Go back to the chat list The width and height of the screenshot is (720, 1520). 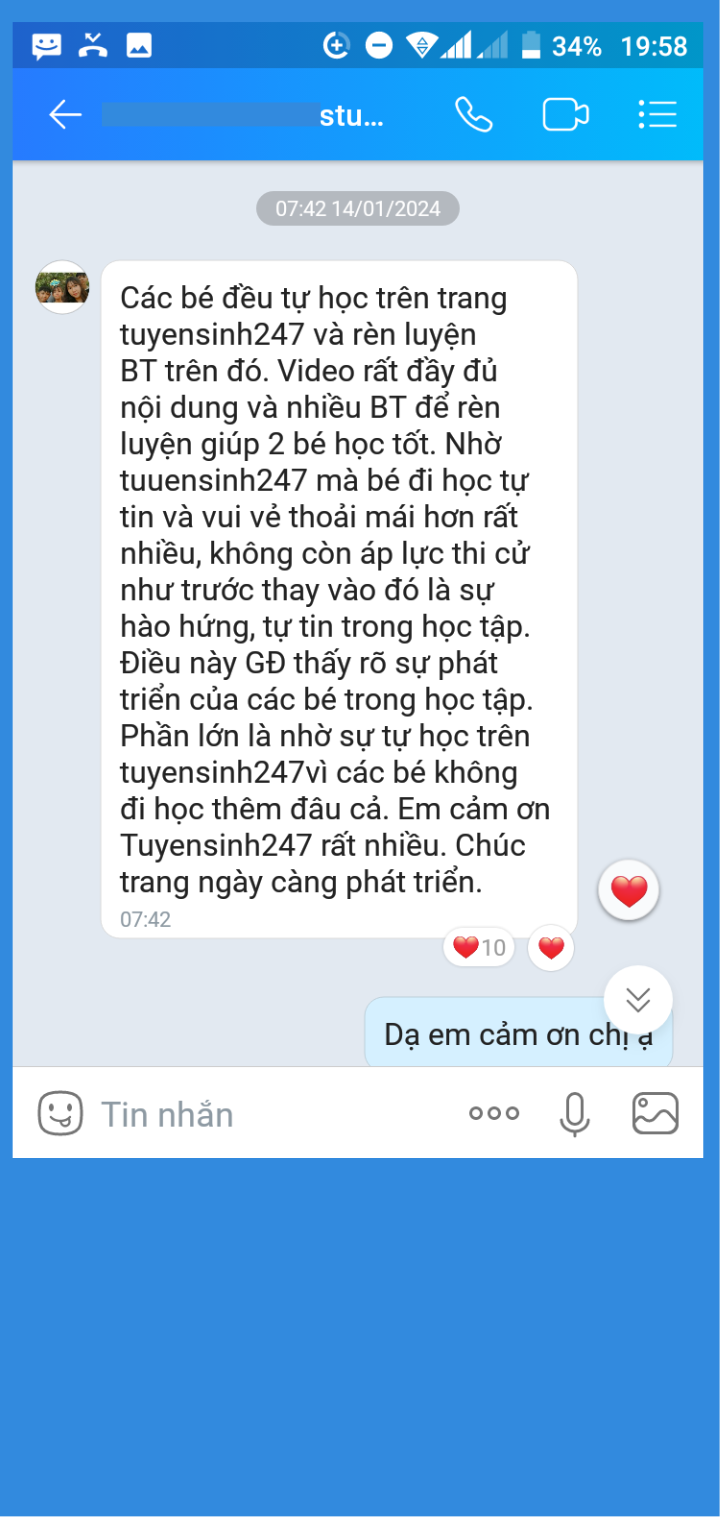(x=65, y=115)
